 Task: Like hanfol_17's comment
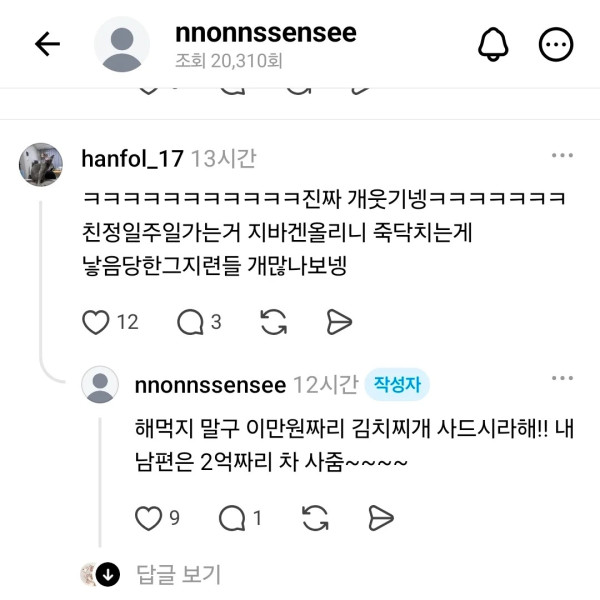[96, 322]
